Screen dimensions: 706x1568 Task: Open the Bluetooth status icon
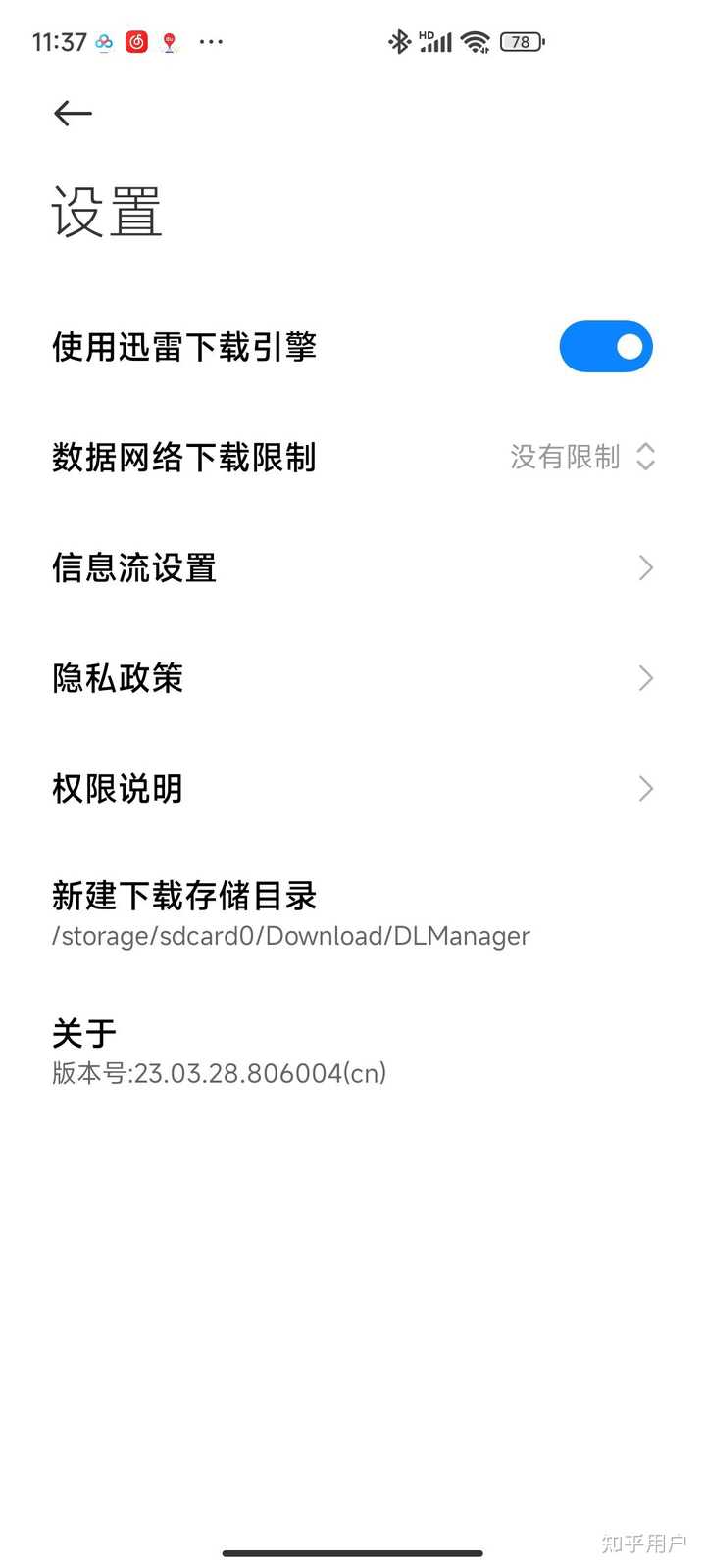(x=399, y=41)
